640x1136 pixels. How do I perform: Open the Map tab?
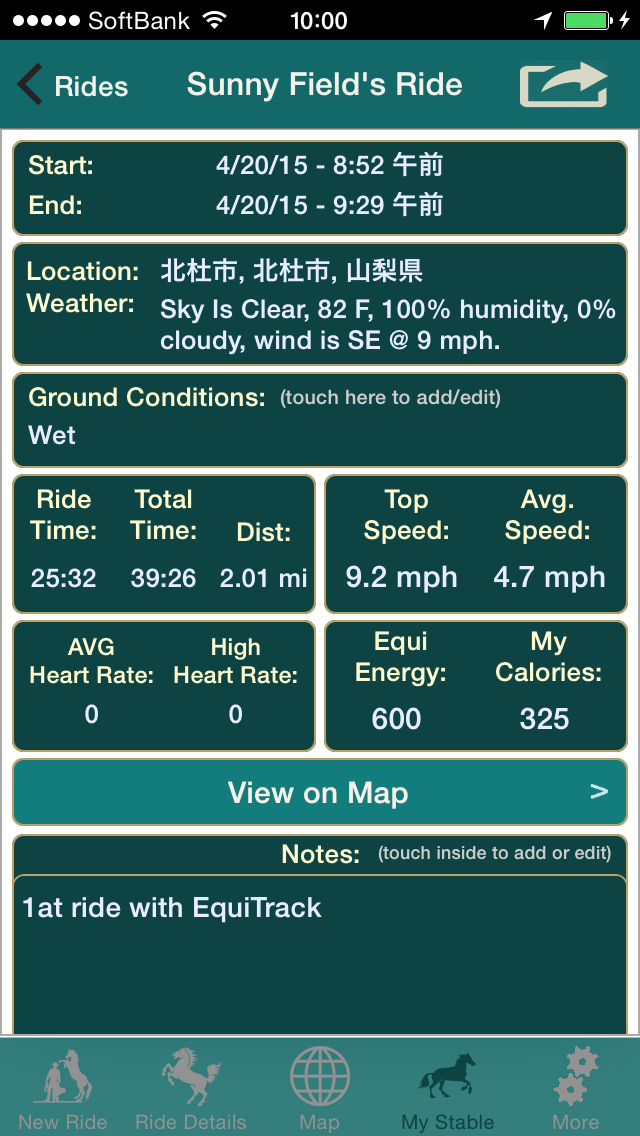pyautogui.click(x=320, y=1090)
